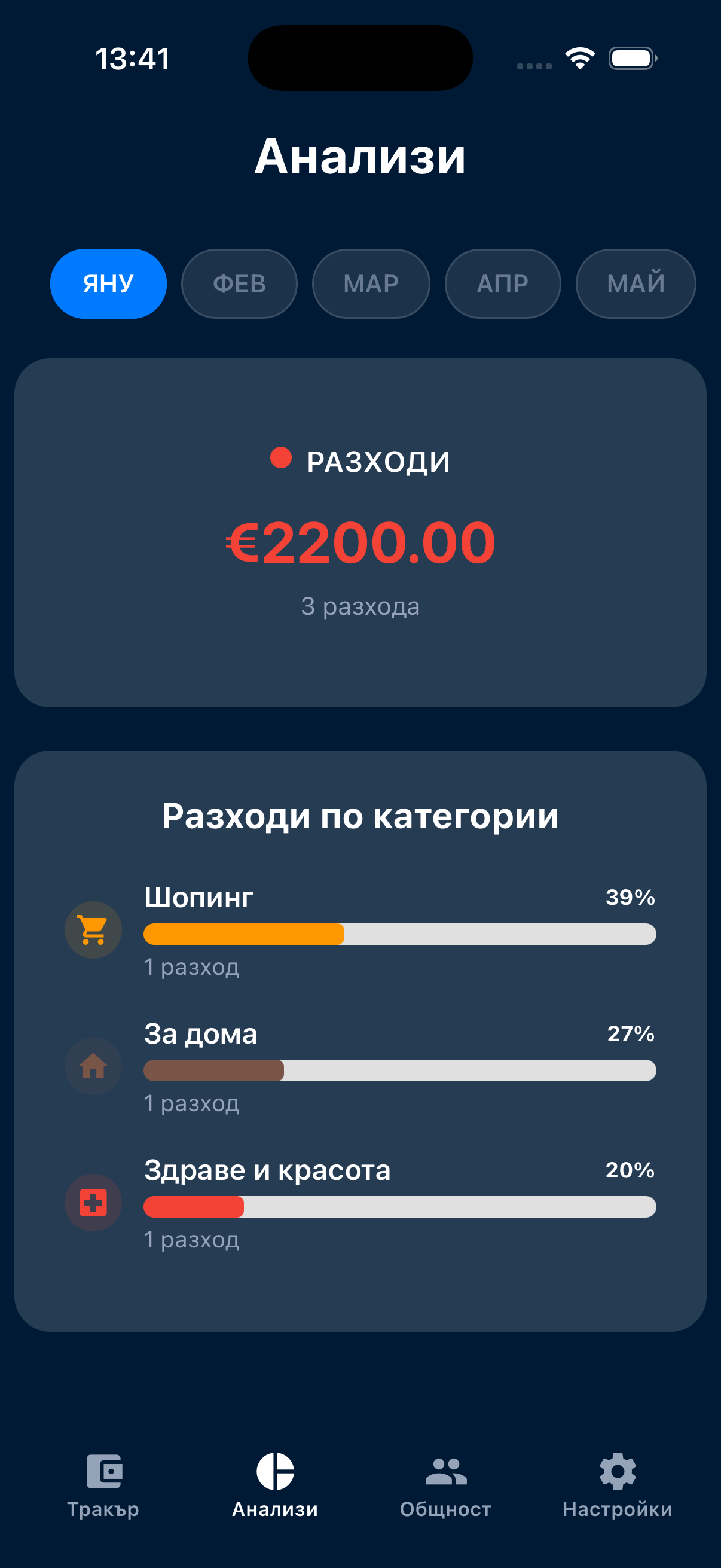This screenshot has height=1568, width=721.
Task: Open the Общност tab label
Action: tap(445, 1509)
